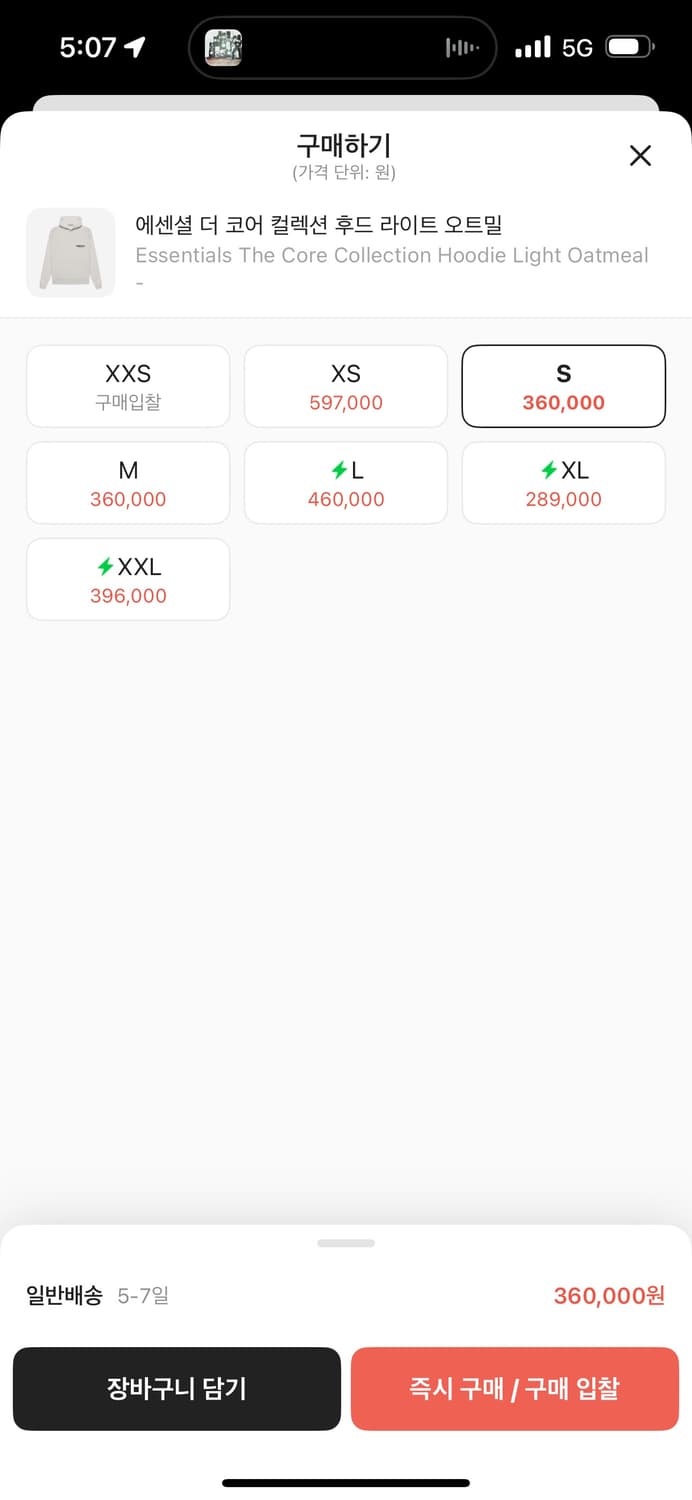This screenshot has width=692, height=1500.
Task: Select size XXS with 구매입찰
Action: coord(128,387)
